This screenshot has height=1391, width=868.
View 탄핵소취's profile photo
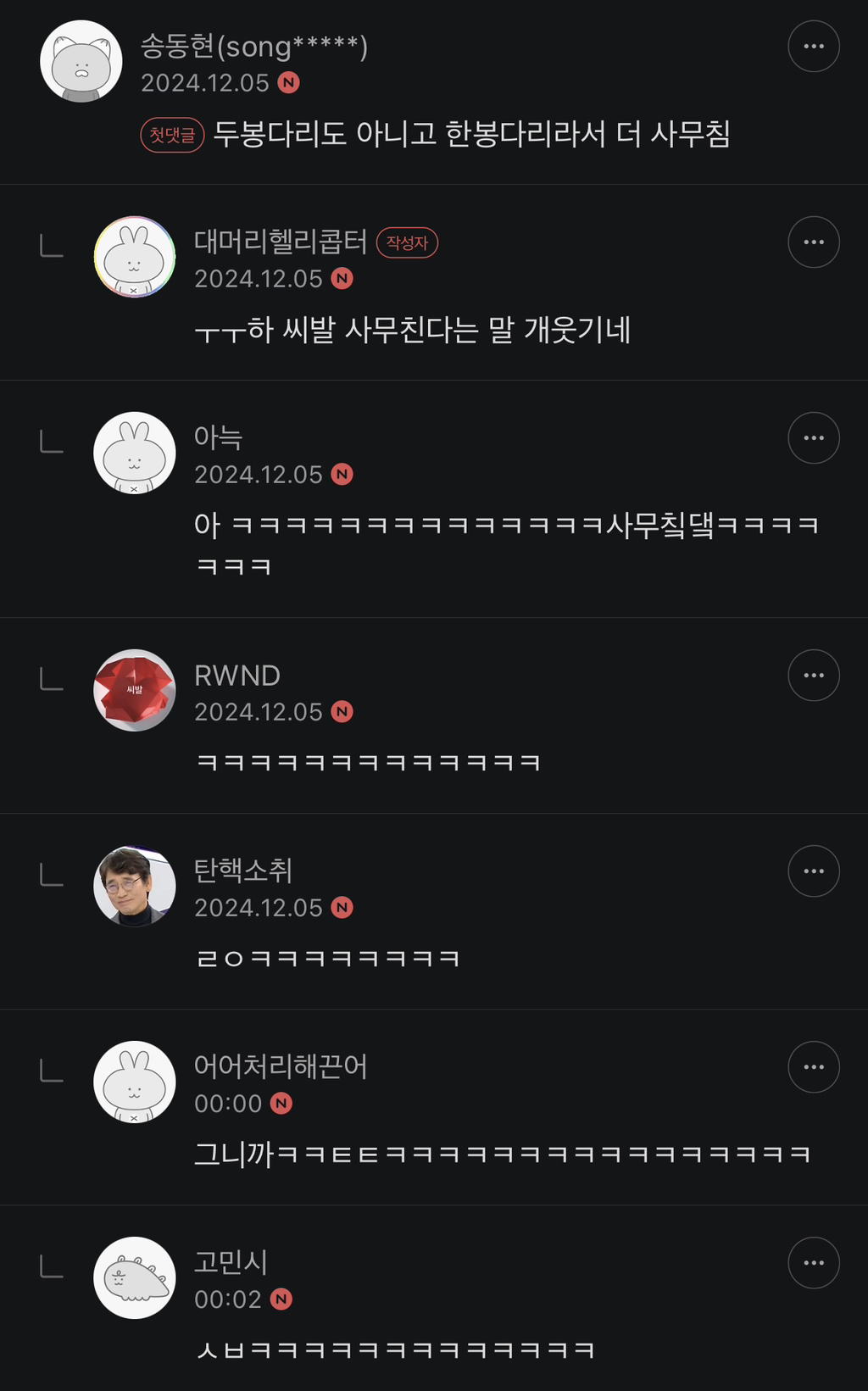coord(134,886)
